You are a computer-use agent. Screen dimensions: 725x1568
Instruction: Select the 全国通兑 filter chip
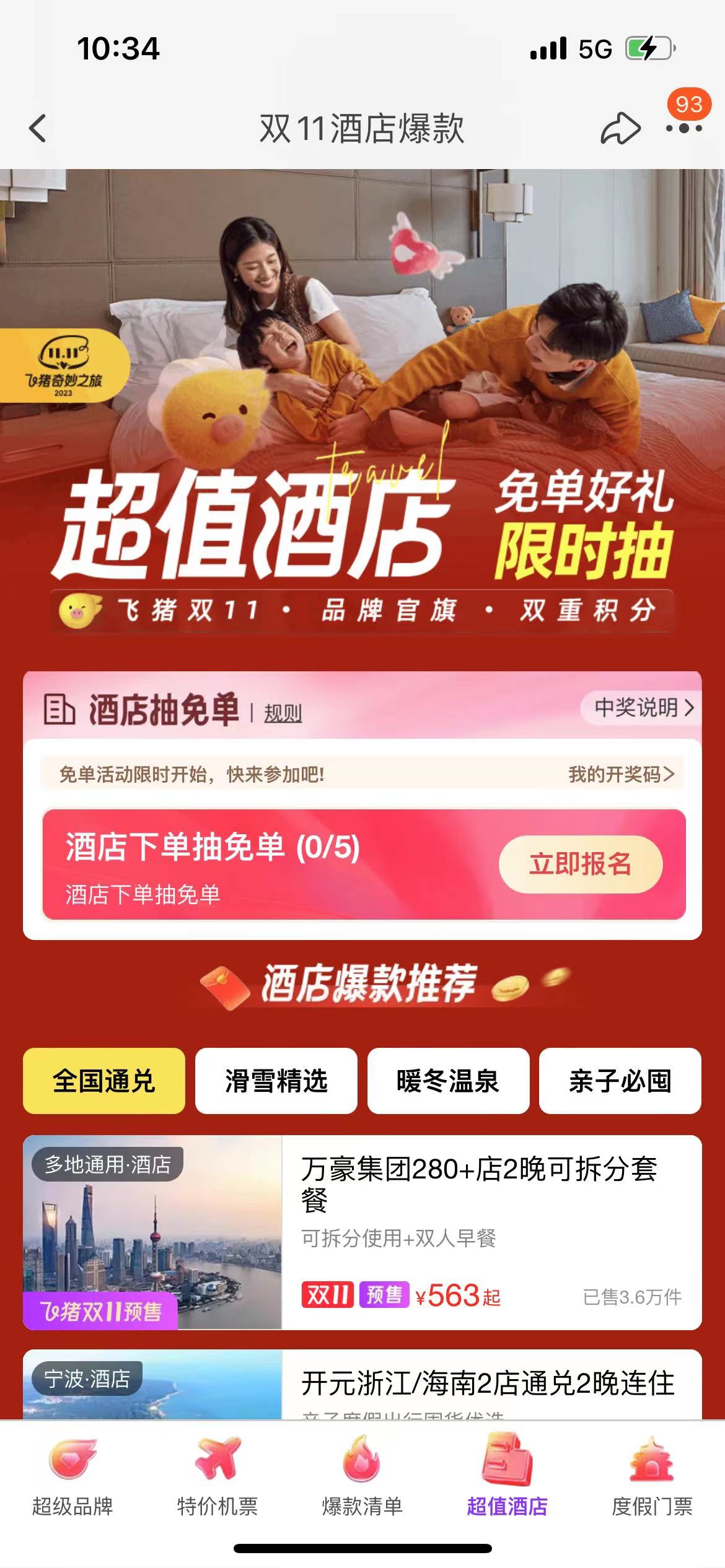tap(104, 1081)
